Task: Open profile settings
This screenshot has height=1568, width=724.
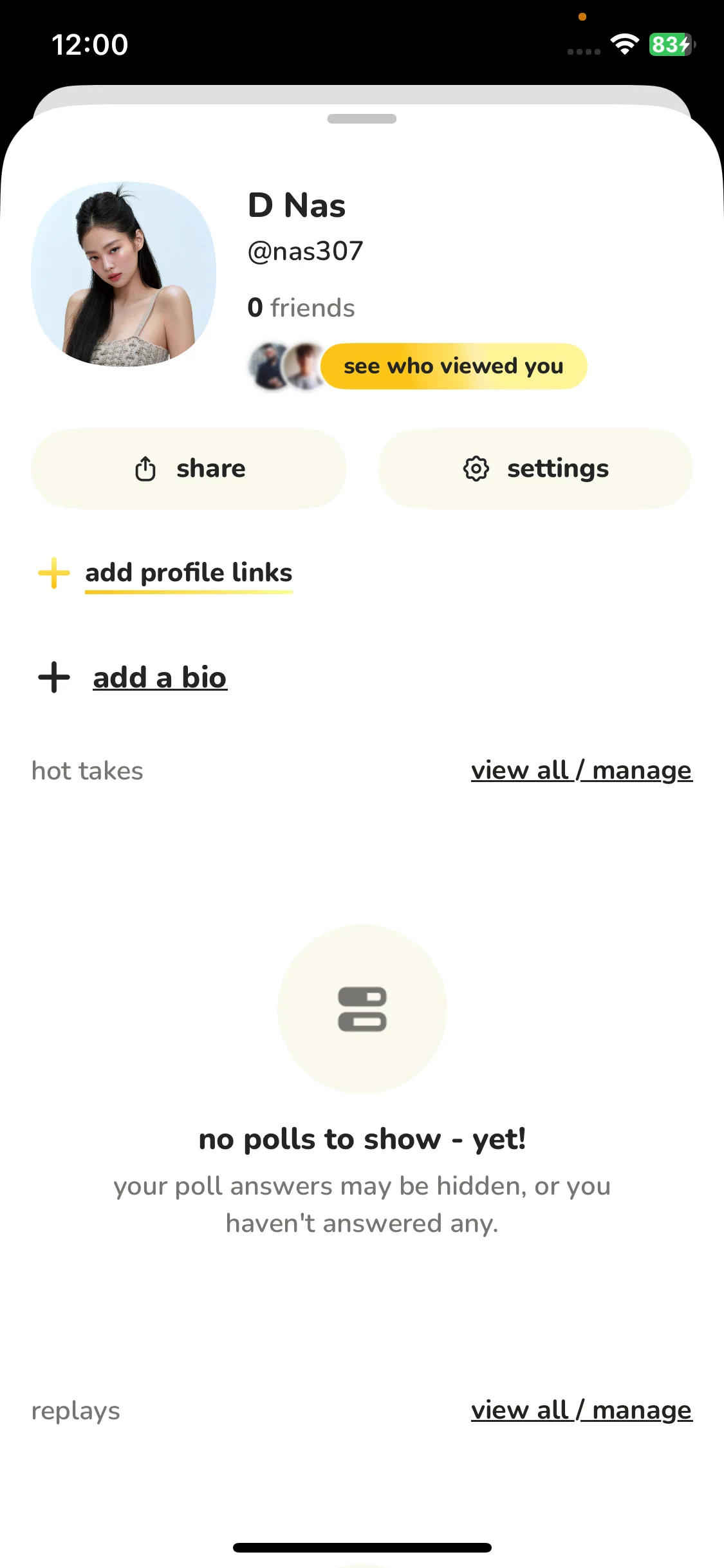Action: click(x=535, y=469)
